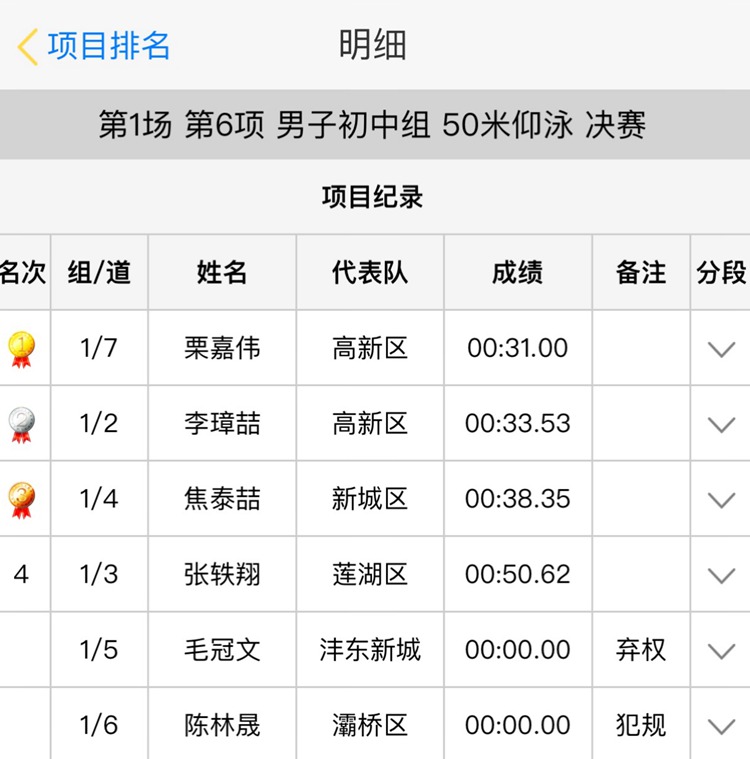Expand split times for 焦泰喆

coord(721,499)
